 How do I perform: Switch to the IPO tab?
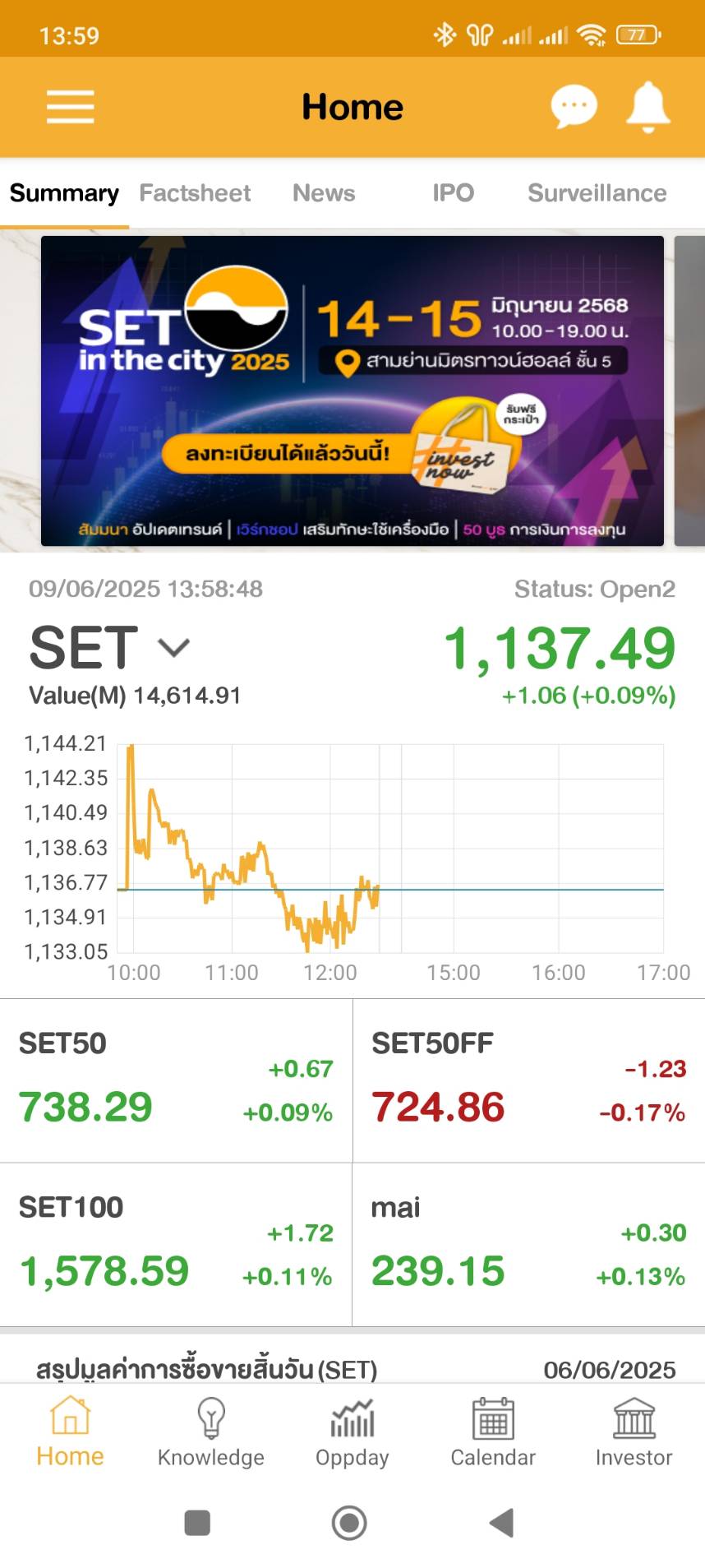pyautogui.click(x=453, y=193)
